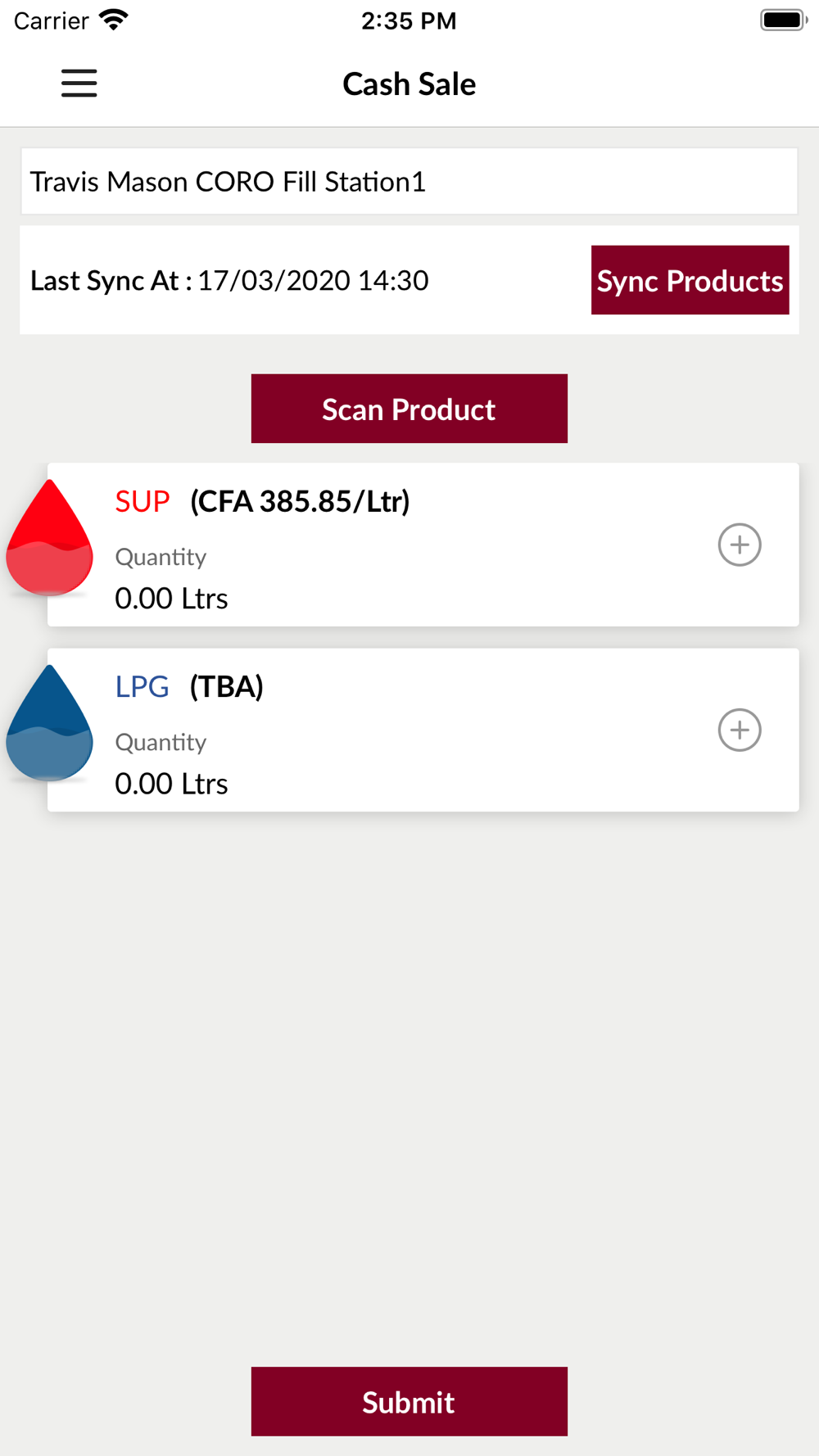
Task: Tap the Scan Product button
Action: [409, 409]
